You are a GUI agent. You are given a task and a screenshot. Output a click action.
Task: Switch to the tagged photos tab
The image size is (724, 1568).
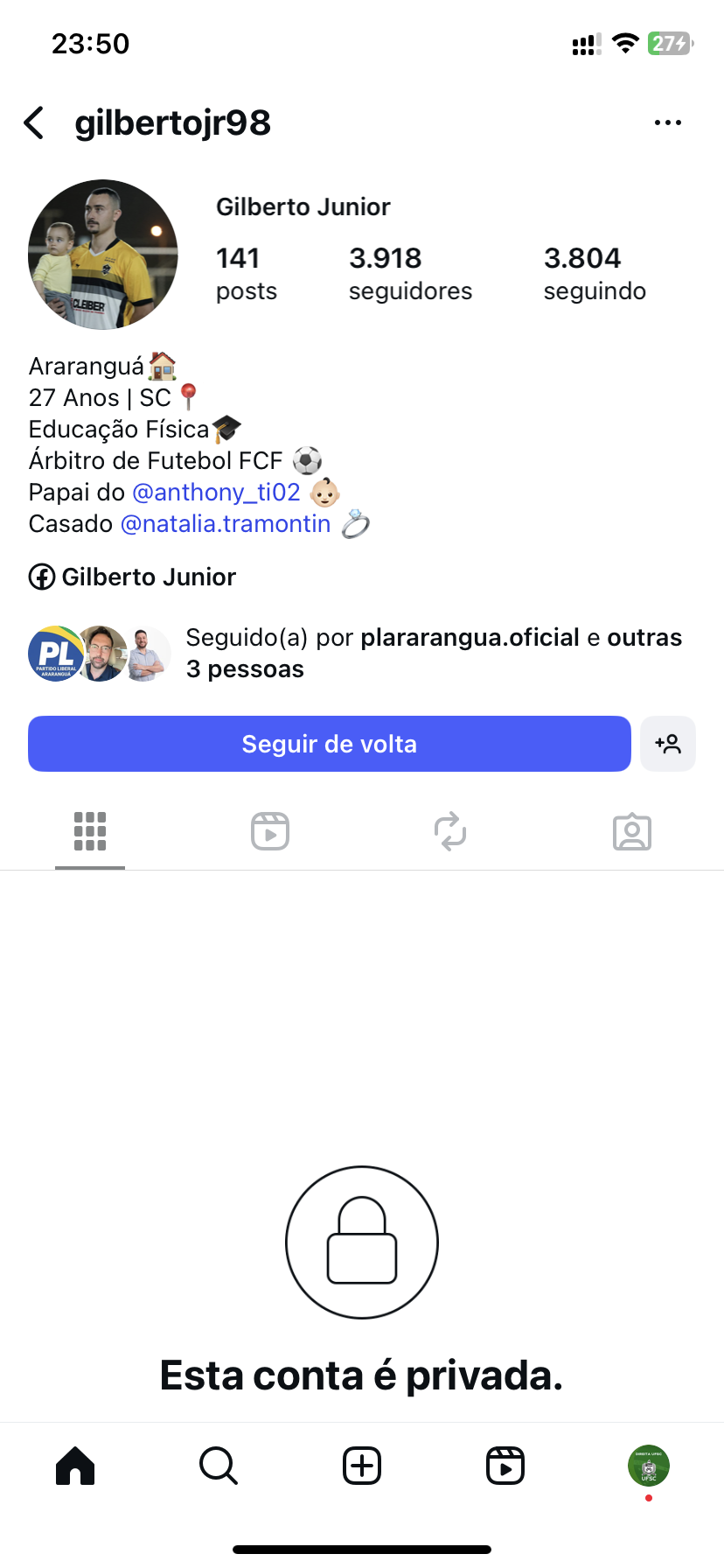(x=632, y=831)
